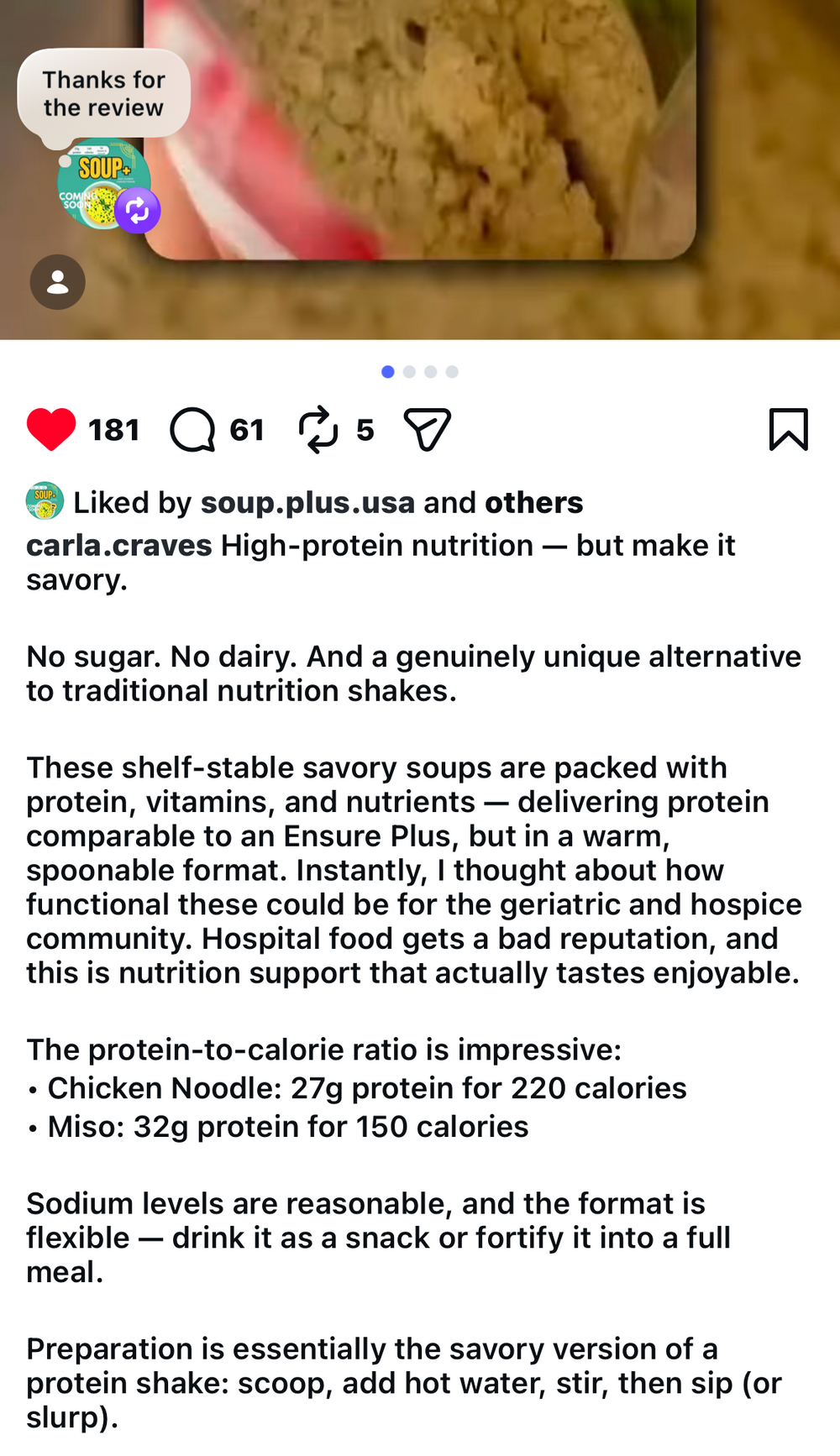Open carla.craves profile from the caption
The width and height of the screenshot is (840, 1456).
[x=118, y=546]
